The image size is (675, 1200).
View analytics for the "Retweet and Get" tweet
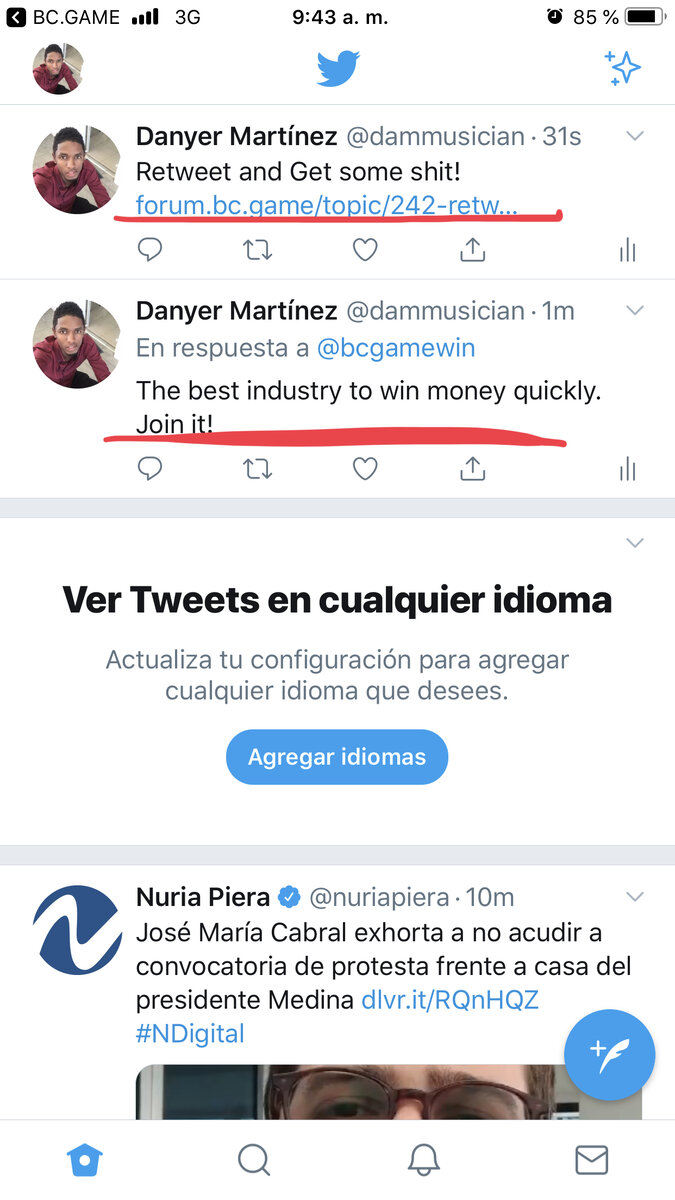pos(627,250)
